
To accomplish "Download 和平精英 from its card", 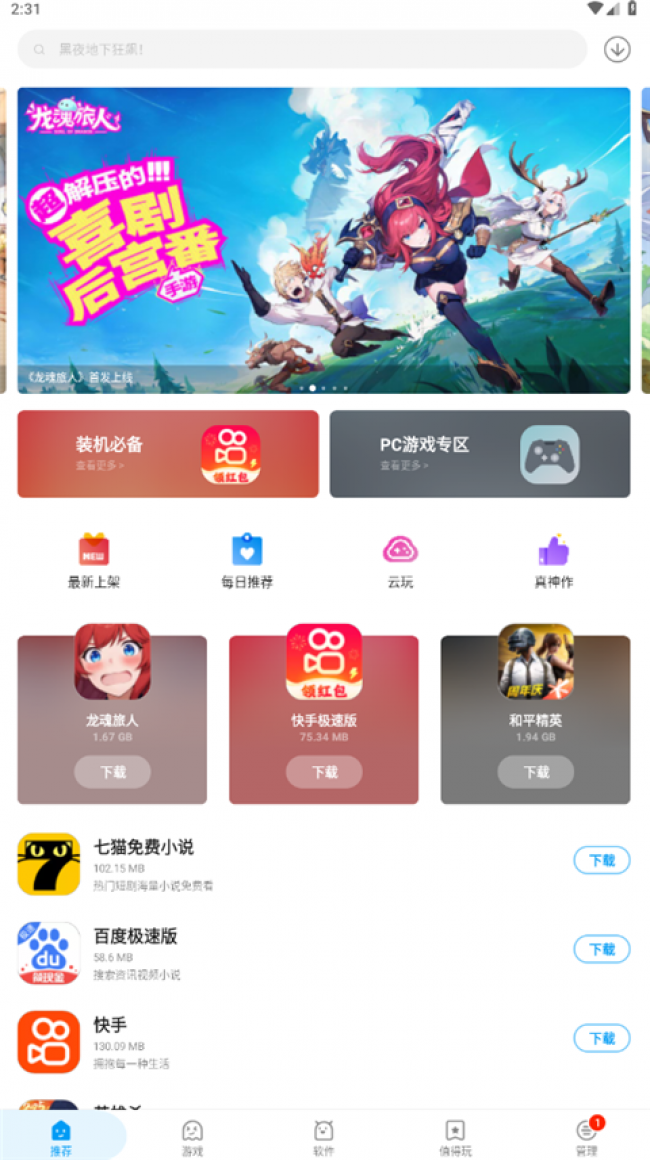I will [x=536, y=772].
